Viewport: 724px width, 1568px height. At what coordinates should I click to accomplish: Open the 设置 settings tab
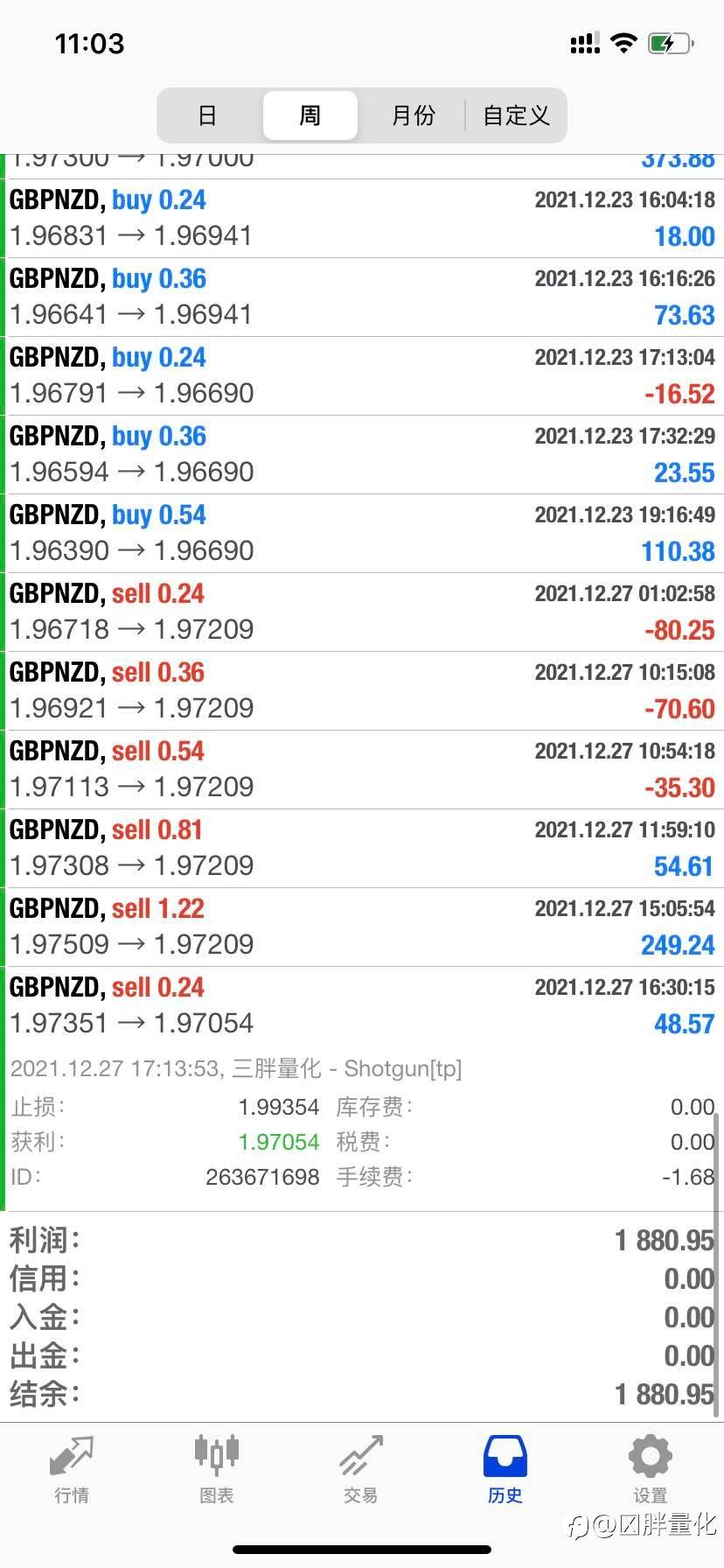[650, 1470]
